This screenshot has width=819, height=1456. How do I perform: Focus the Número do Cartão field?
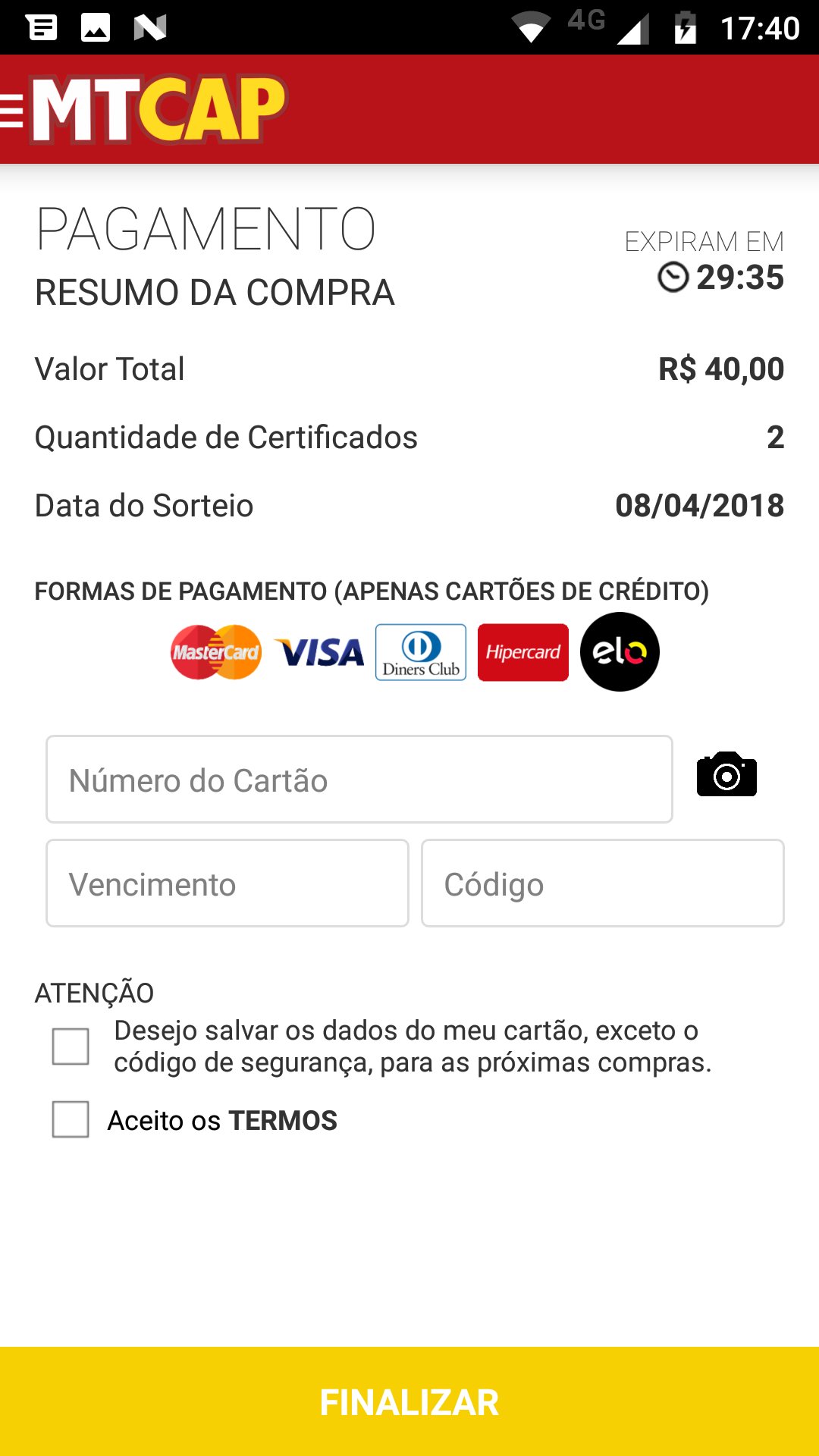359,780
